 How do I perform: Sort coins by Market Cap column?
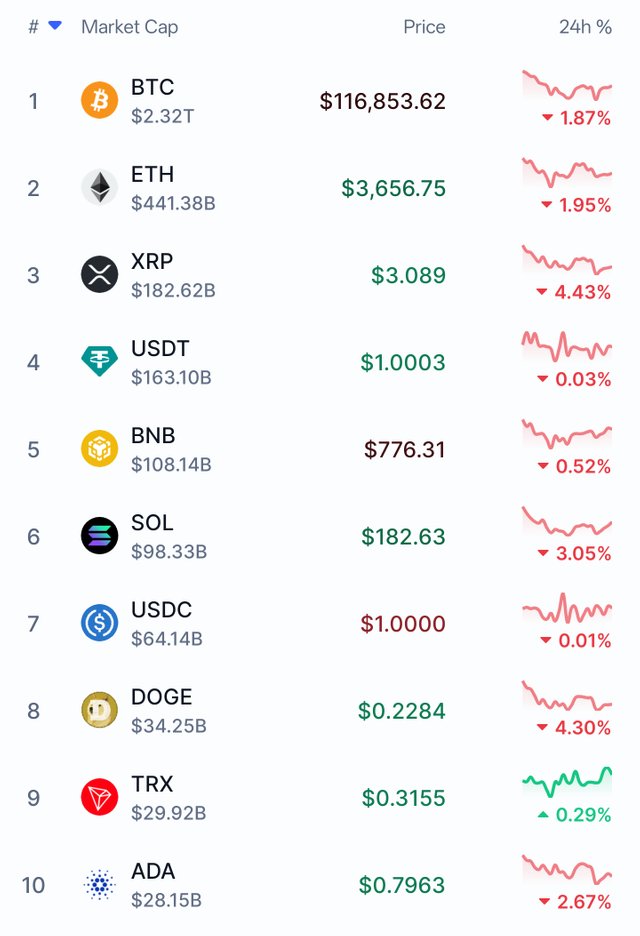point(129,27)
